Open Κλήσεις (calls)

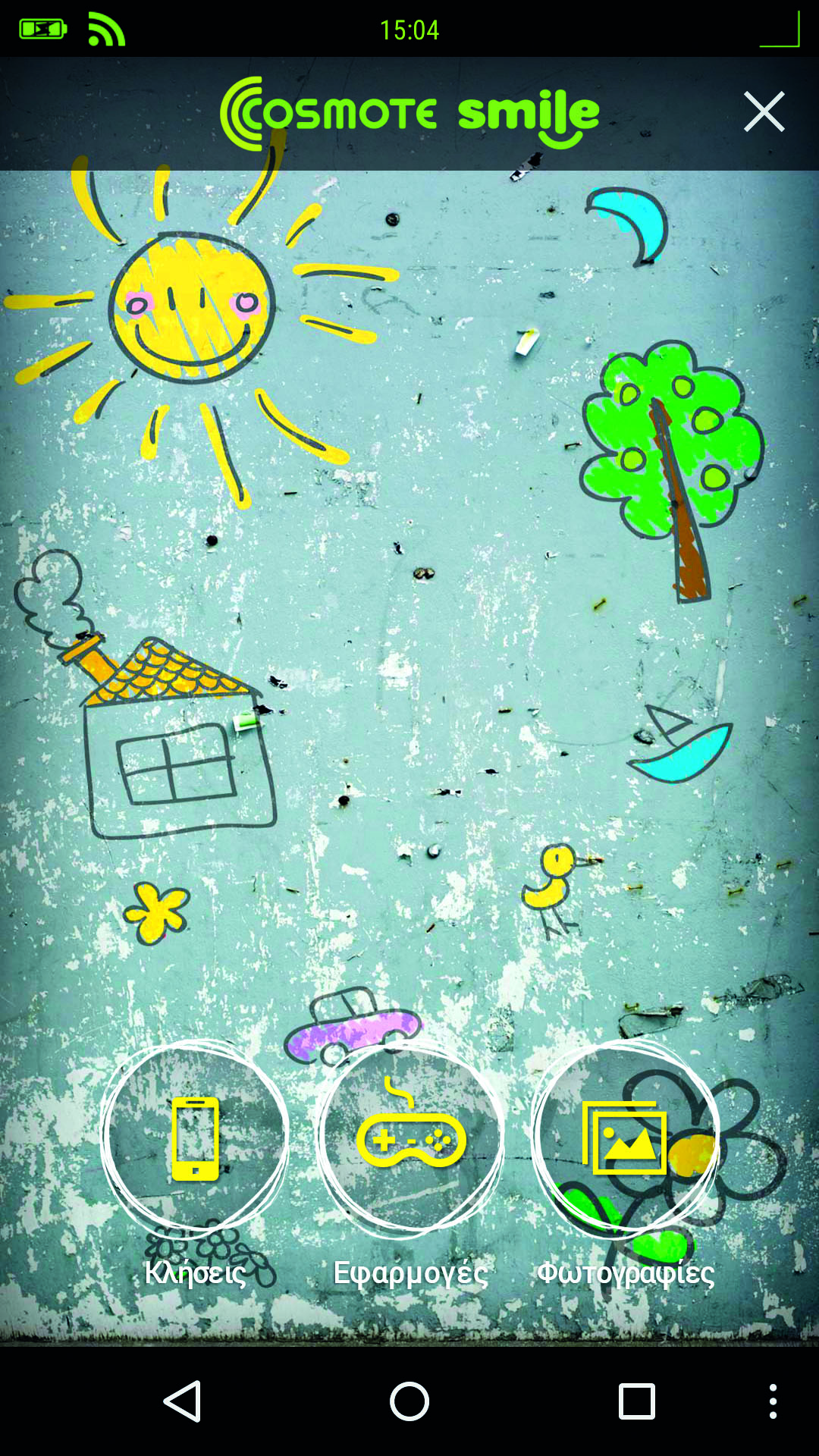click(x=195, y=1139)
